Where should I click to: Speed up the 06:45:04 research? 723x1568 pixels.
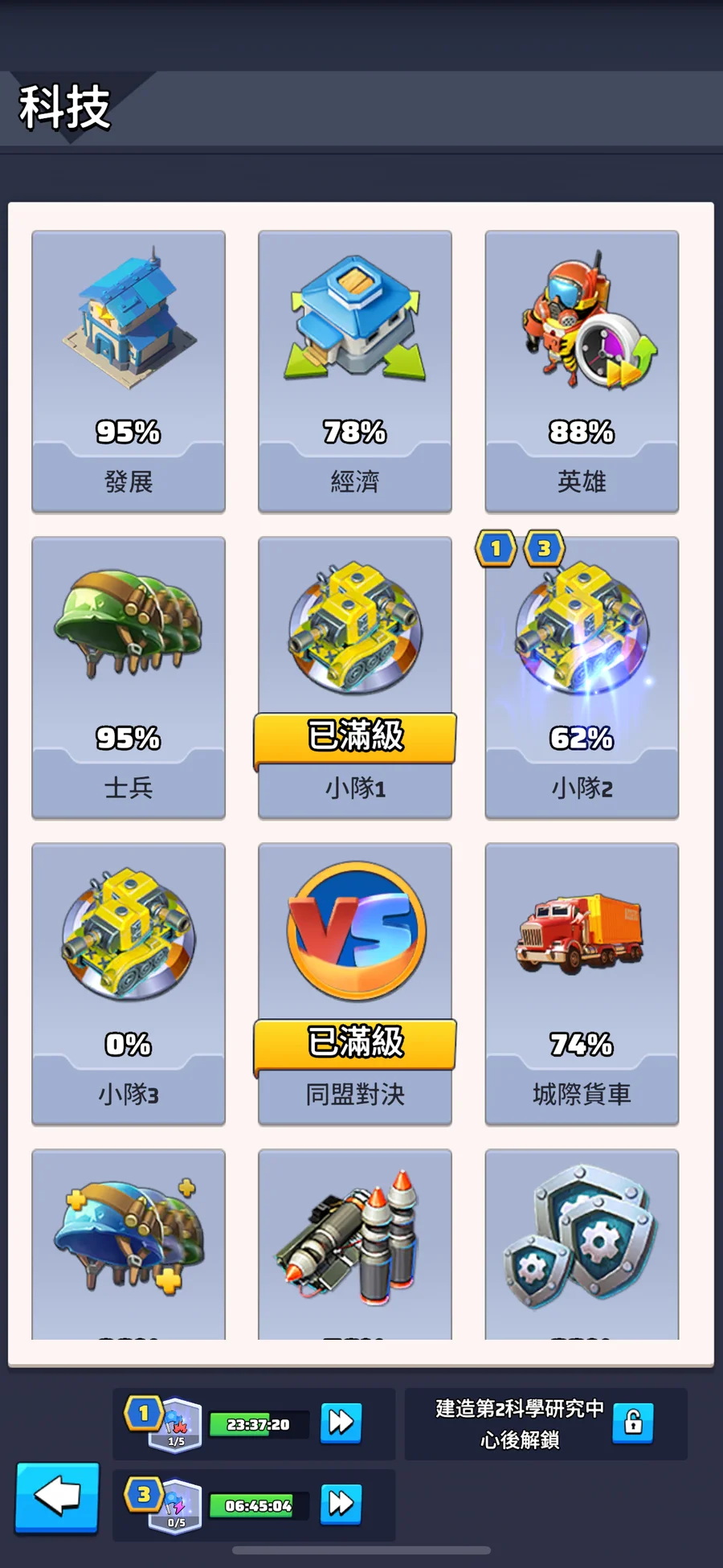pyautogui.click(x=341, y=1504)
